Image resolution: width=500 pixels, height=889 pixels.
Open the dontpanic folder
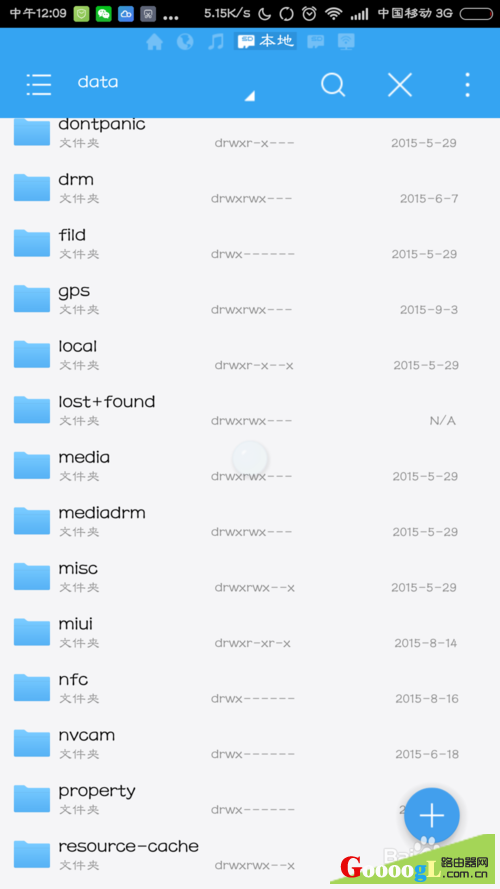pos(250,132)
